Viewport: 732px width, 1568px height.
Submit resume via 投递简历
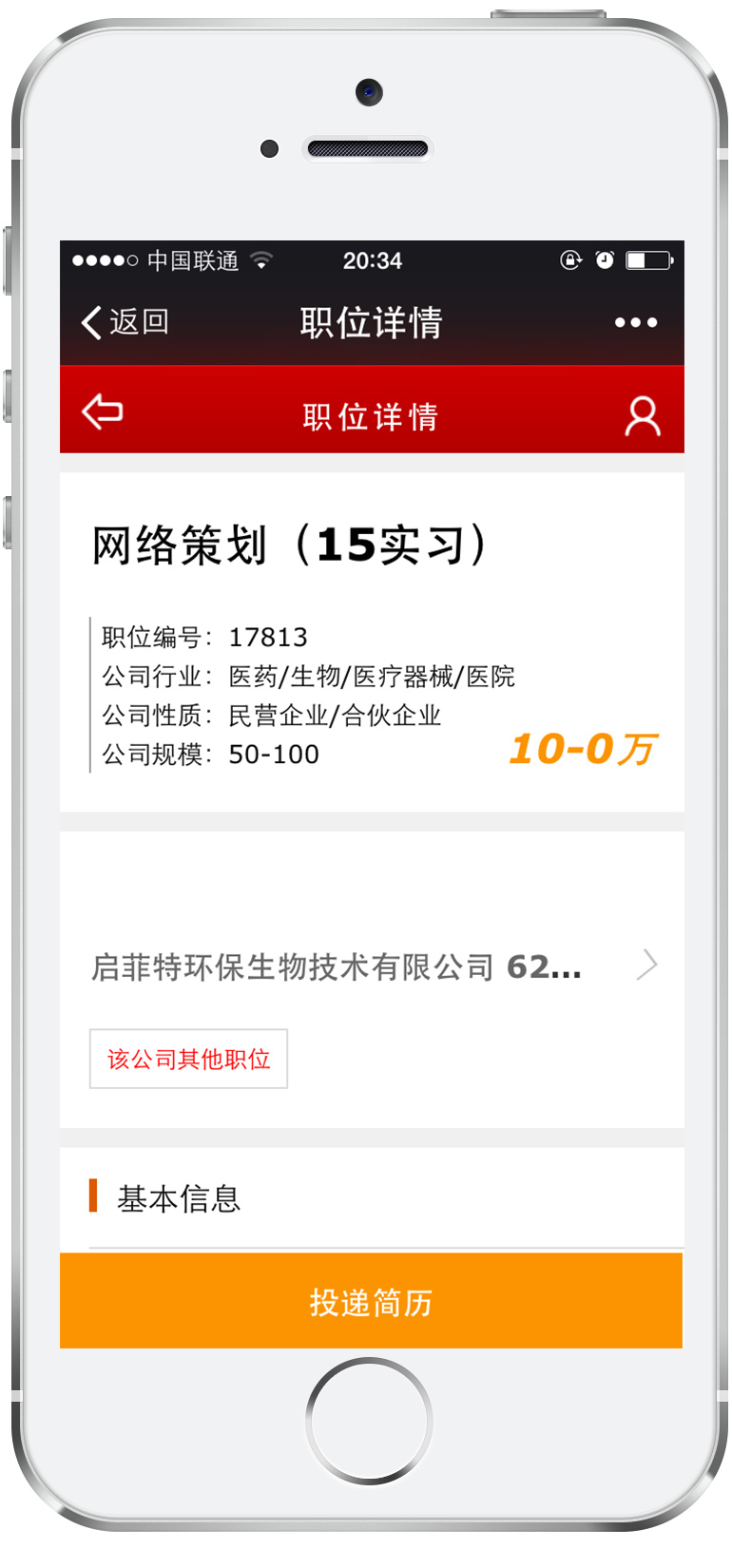(371, 1301)
